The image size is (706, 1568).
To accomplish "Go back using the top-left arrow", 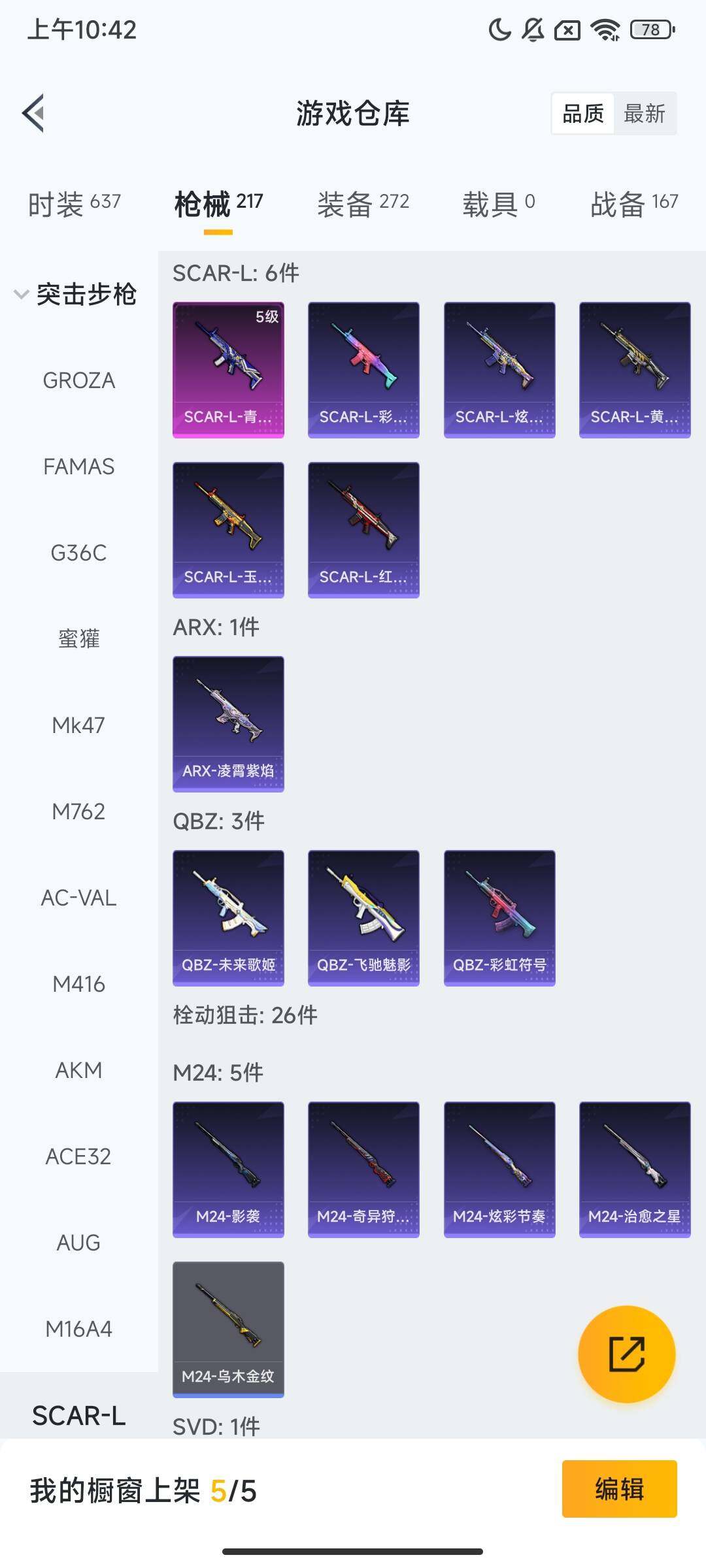I will [34, 114].
